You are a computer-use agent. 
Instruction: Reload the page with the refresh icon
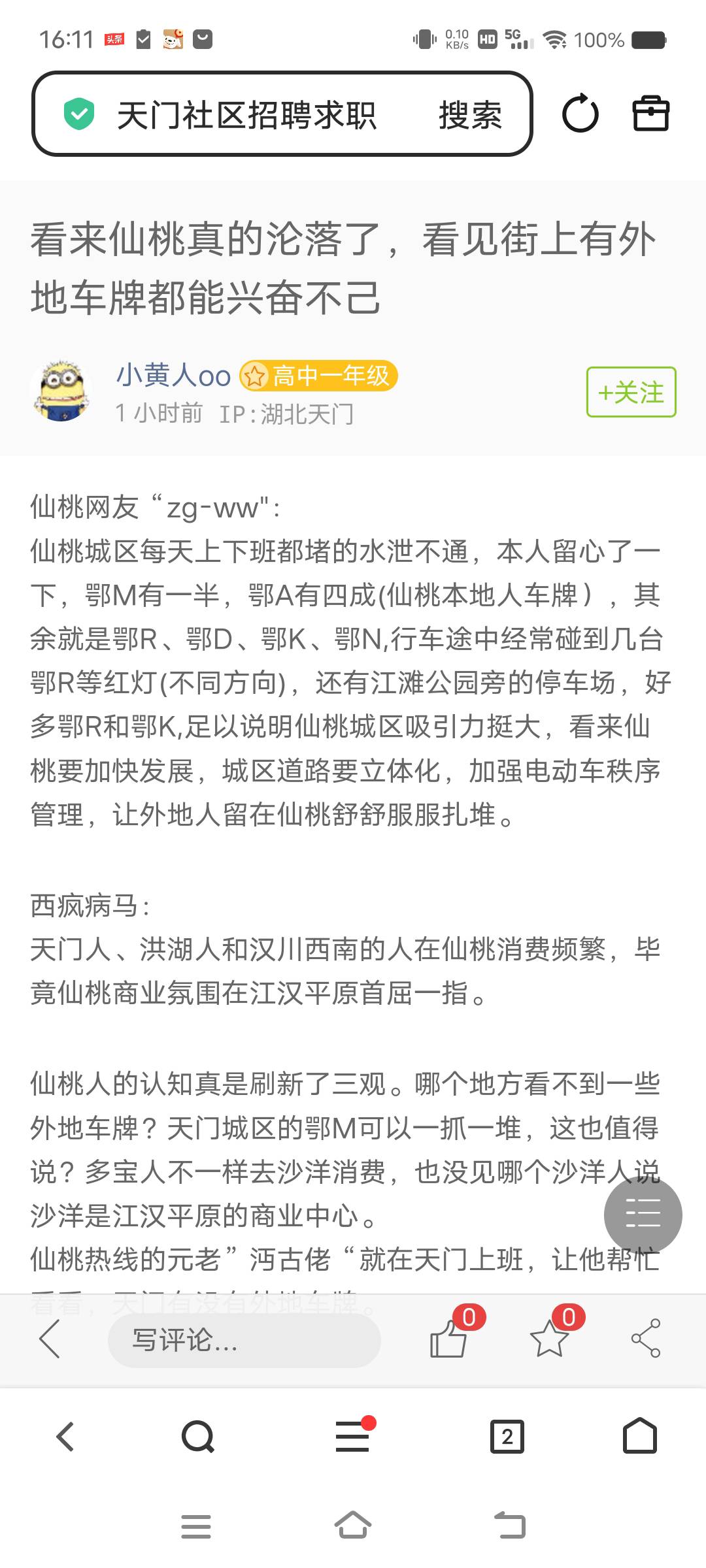580,114
